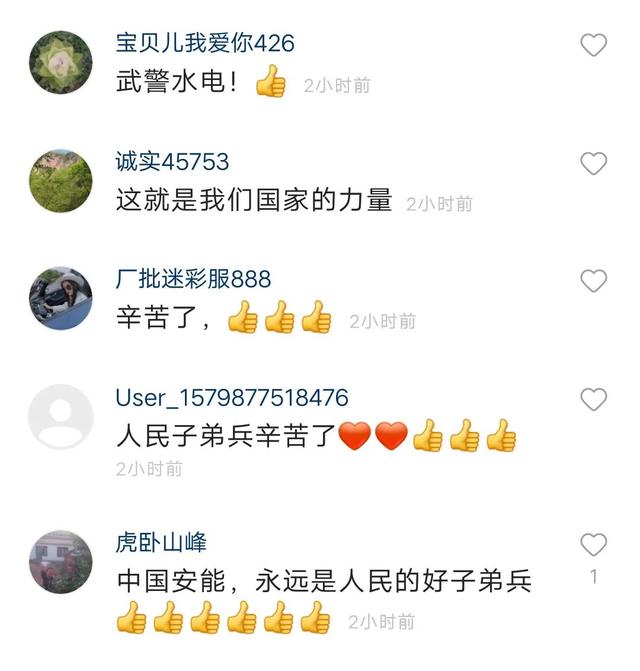The height and width of the screenshot is (671, 640).
Task: Open the avatar of 诚实45753
Action: (x=60, y=180)
